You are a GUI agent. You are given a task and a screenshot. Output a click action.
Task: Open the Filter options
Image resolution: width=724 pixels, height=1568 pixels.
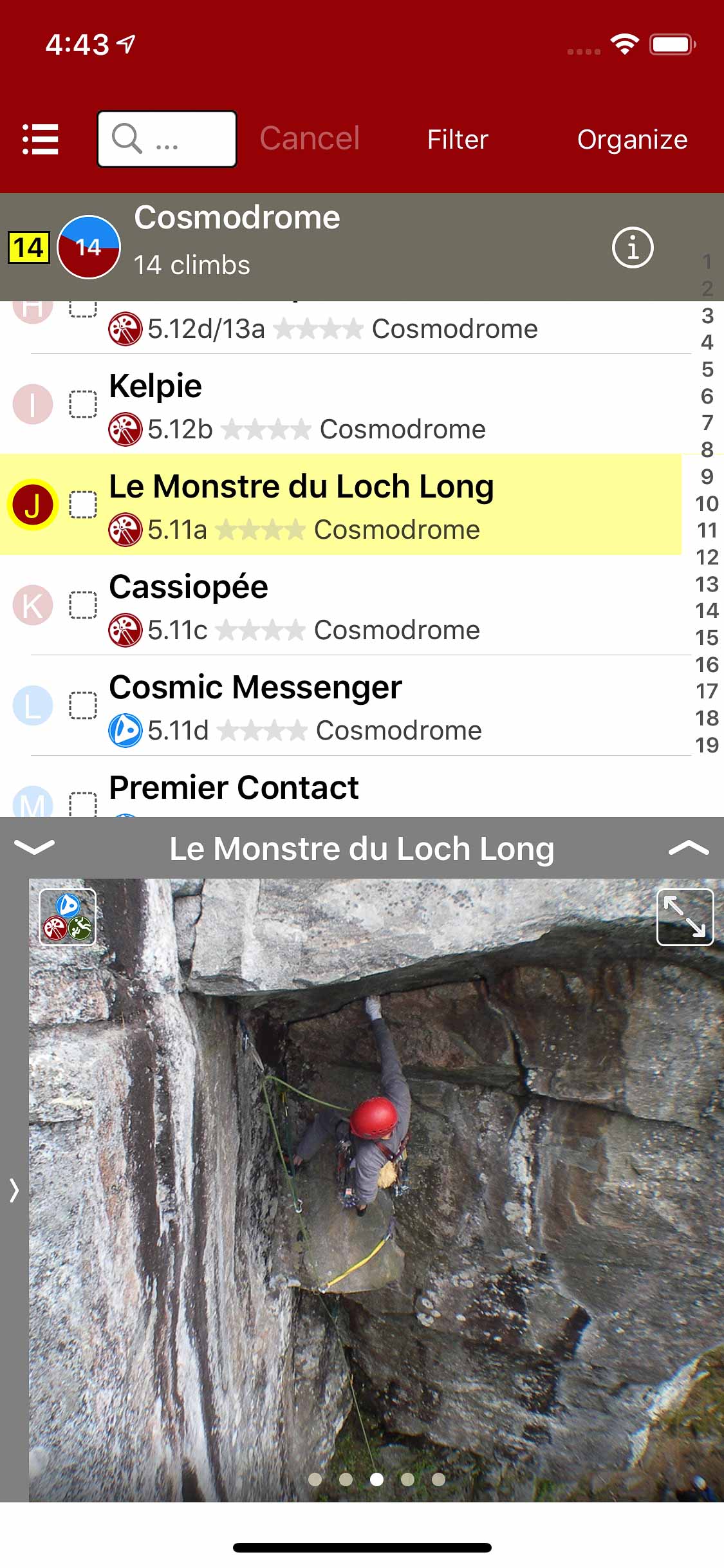click(x=458, y=140)
